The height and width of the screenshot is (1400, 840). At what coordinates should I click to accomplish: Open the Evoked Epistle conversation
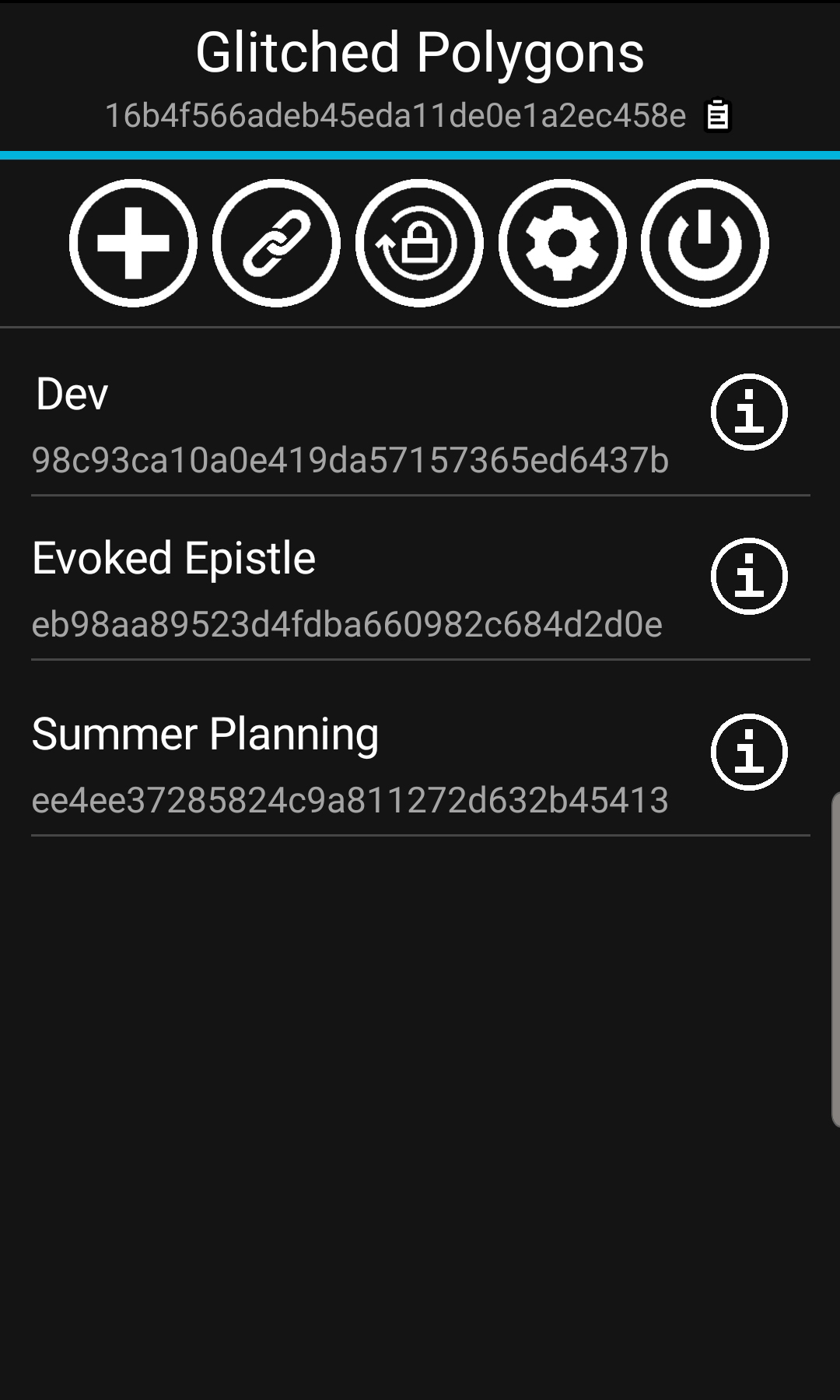point(350,589)
